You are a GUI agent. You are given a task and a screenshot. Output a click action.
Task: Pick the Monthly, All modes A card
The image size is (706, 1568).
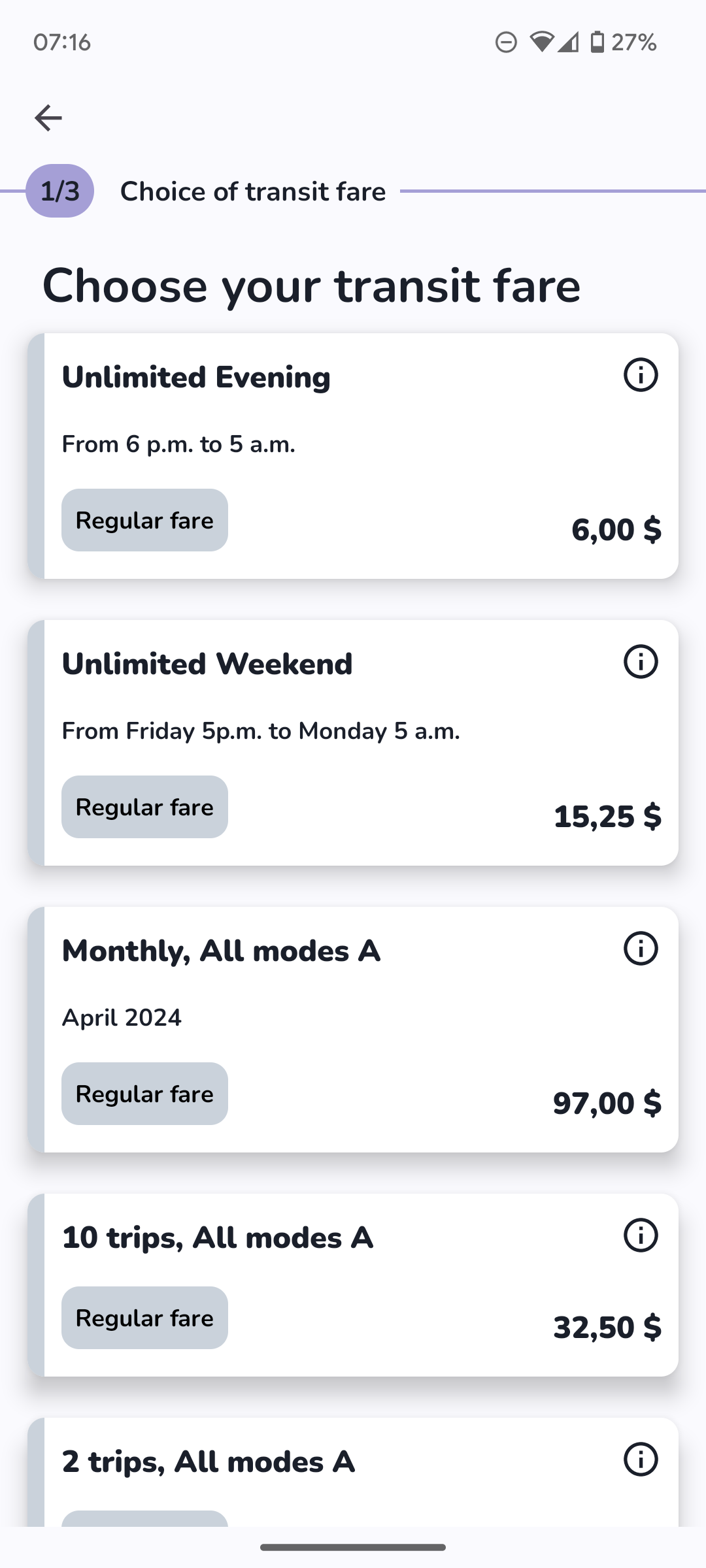coord(353,1030)
